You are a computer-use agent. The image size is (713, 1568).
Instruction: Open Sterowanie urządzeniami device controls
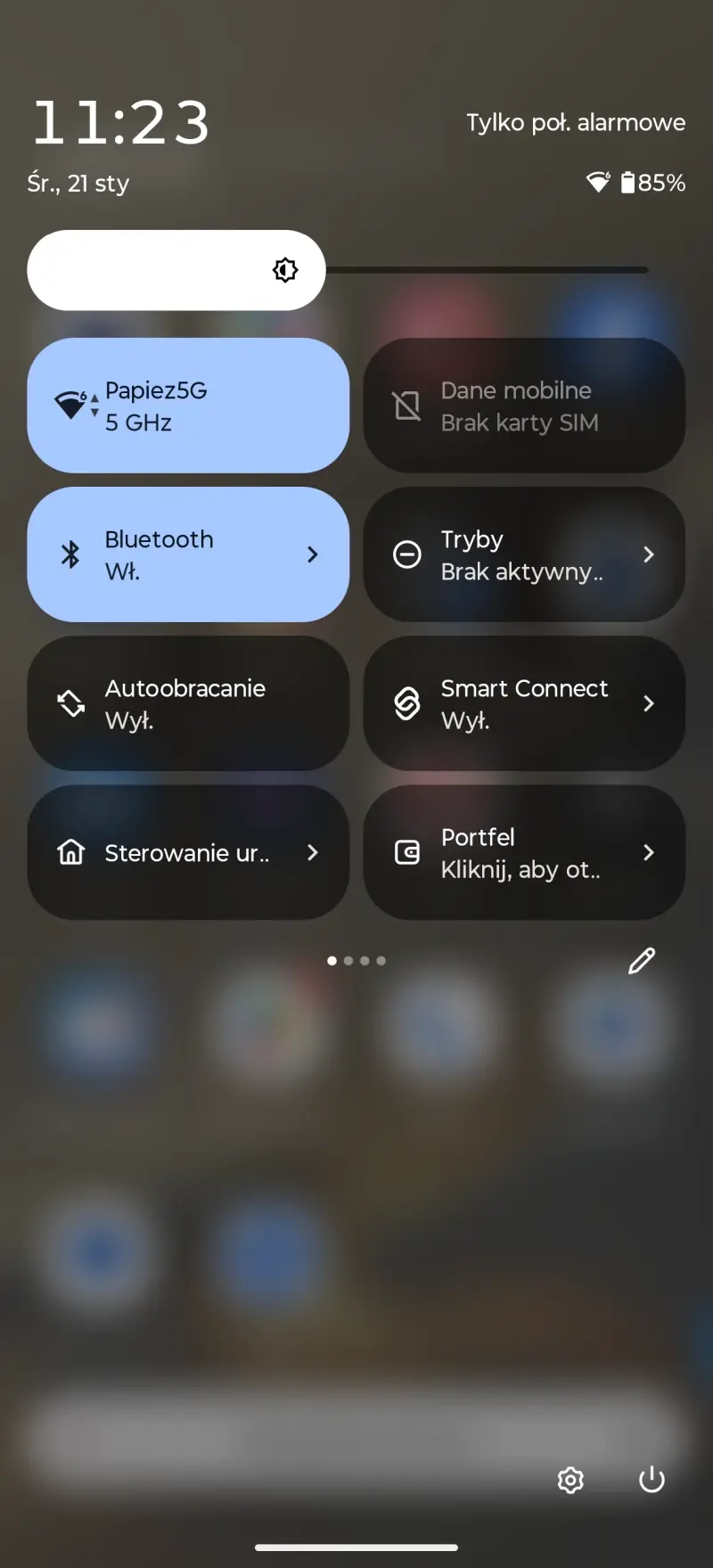(187, 852)
